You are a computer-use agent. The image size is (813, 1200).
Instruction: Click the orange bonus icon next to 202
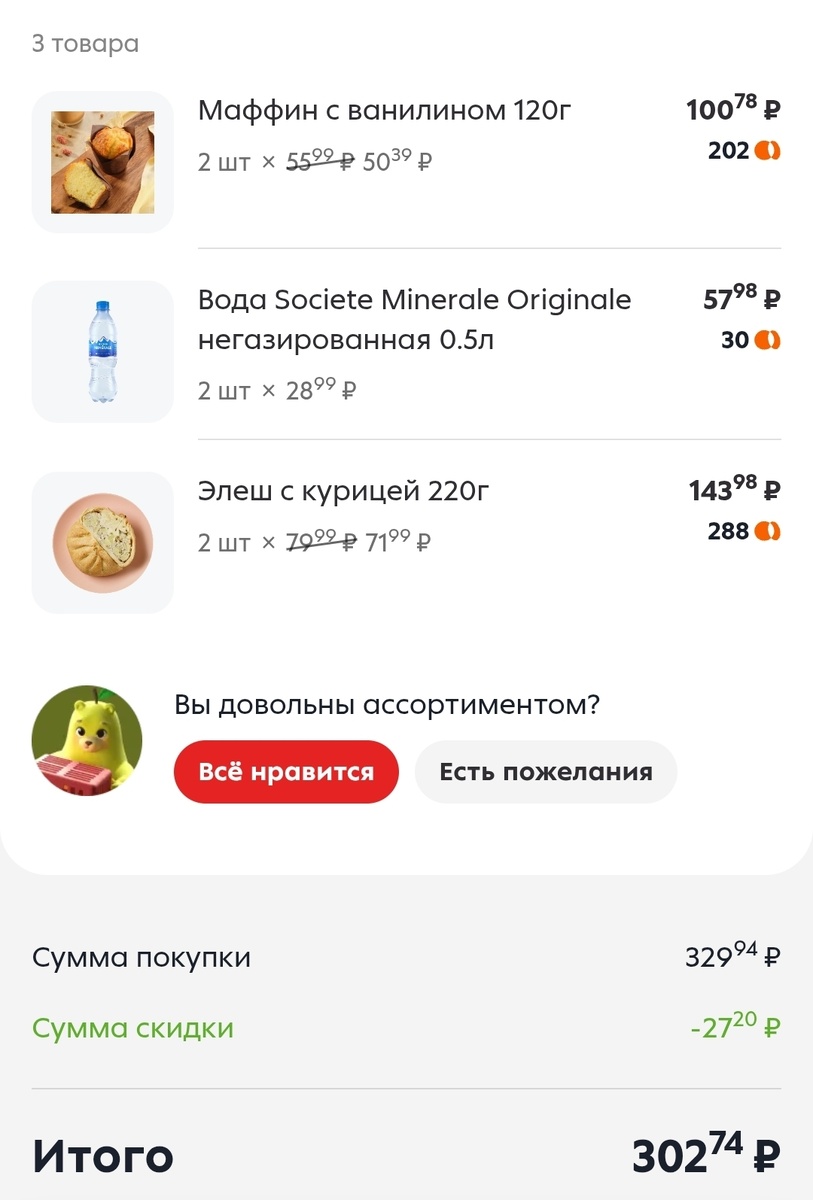[770, 150]
